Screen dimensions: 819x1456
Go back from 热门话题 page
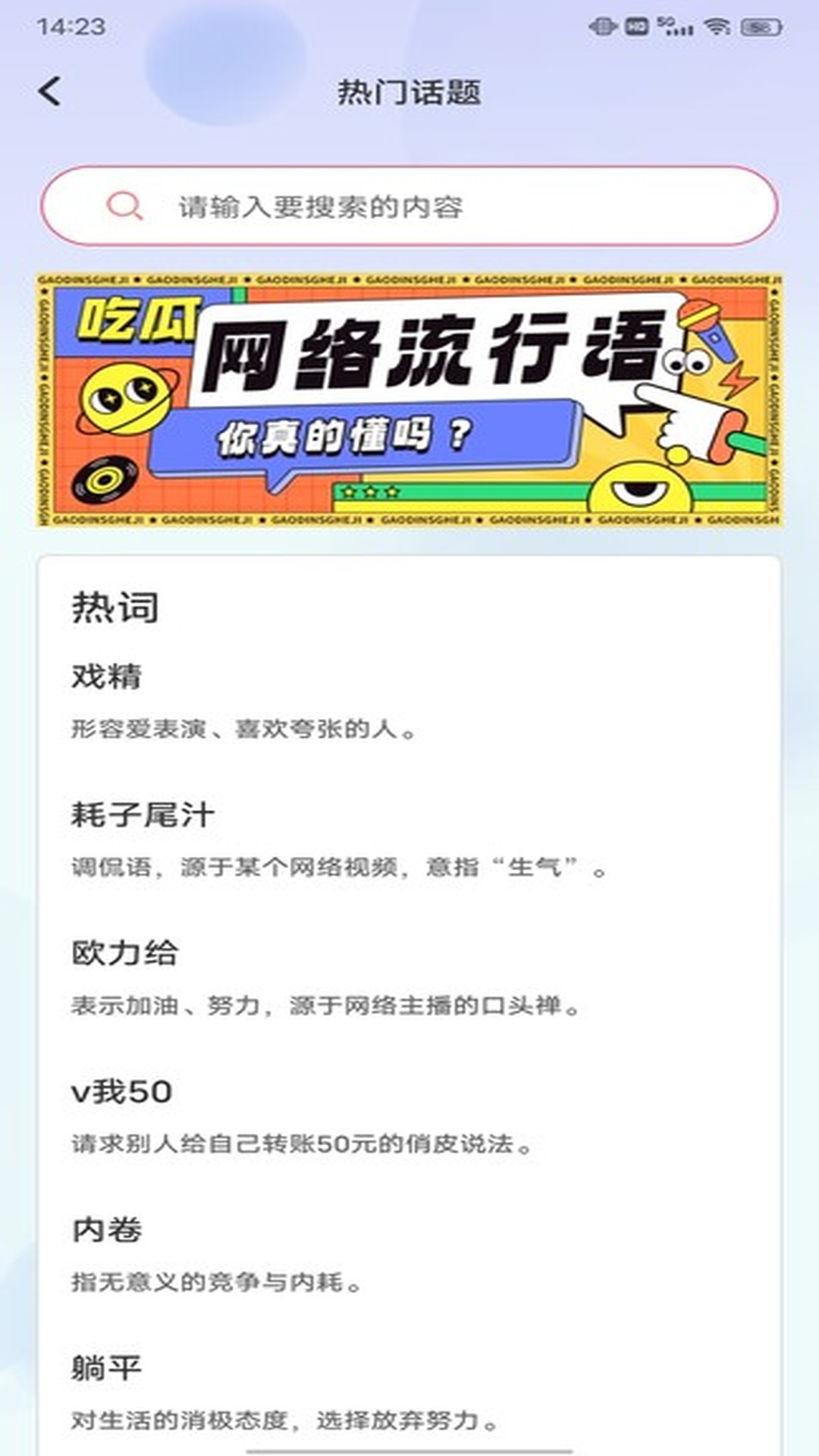(50, 92)
